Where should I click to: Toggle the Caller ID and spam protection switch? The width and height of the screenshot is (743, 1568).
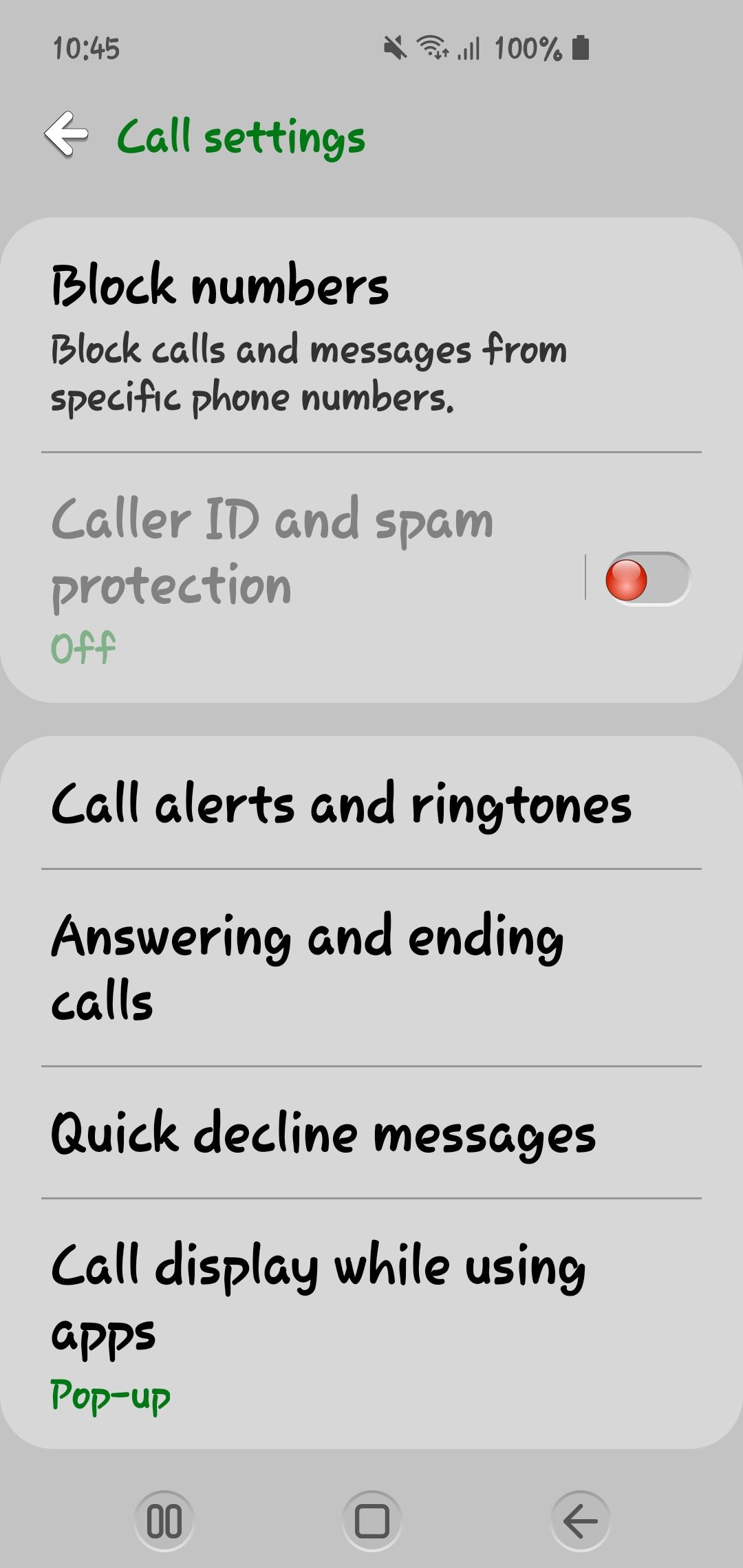pos(647,579)
